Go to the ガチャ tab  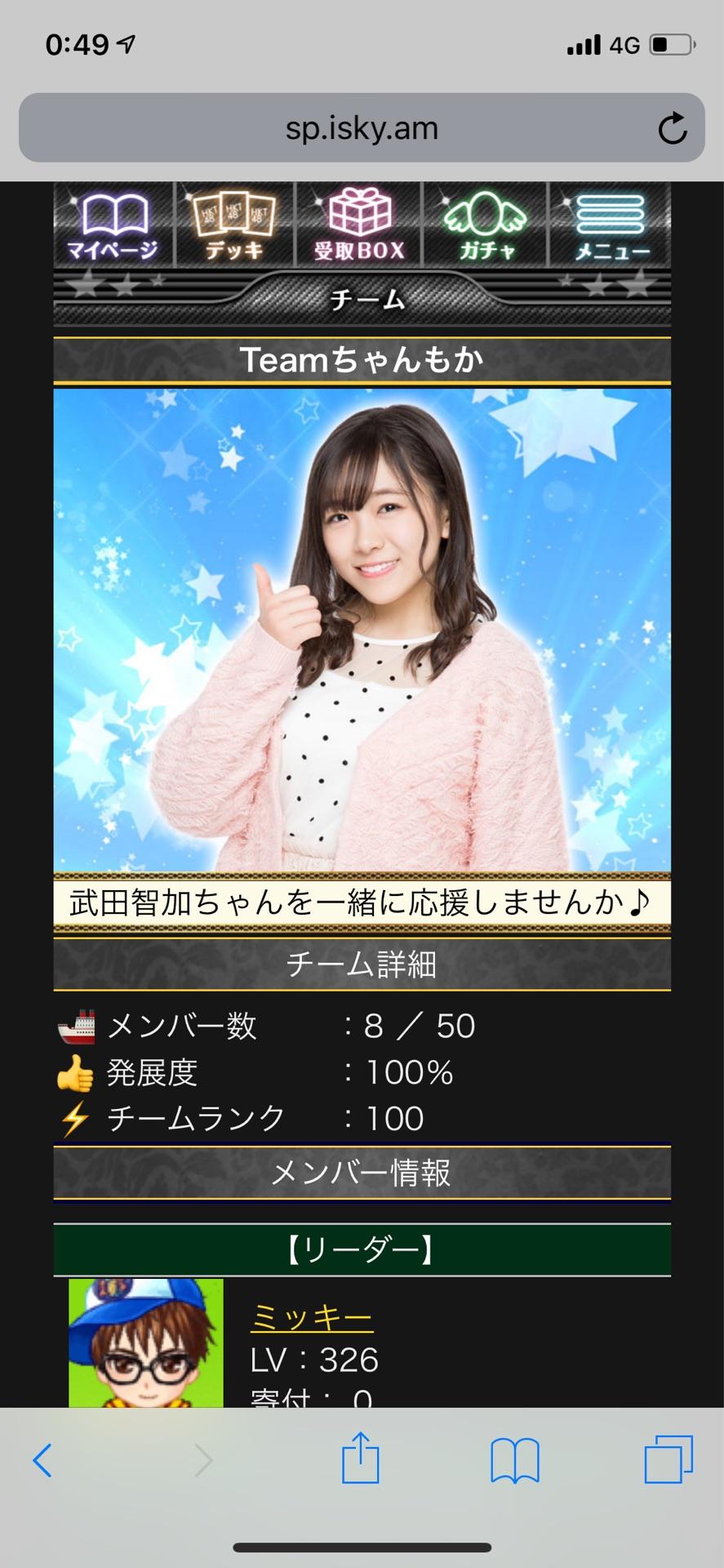click(x=486, y=225)
